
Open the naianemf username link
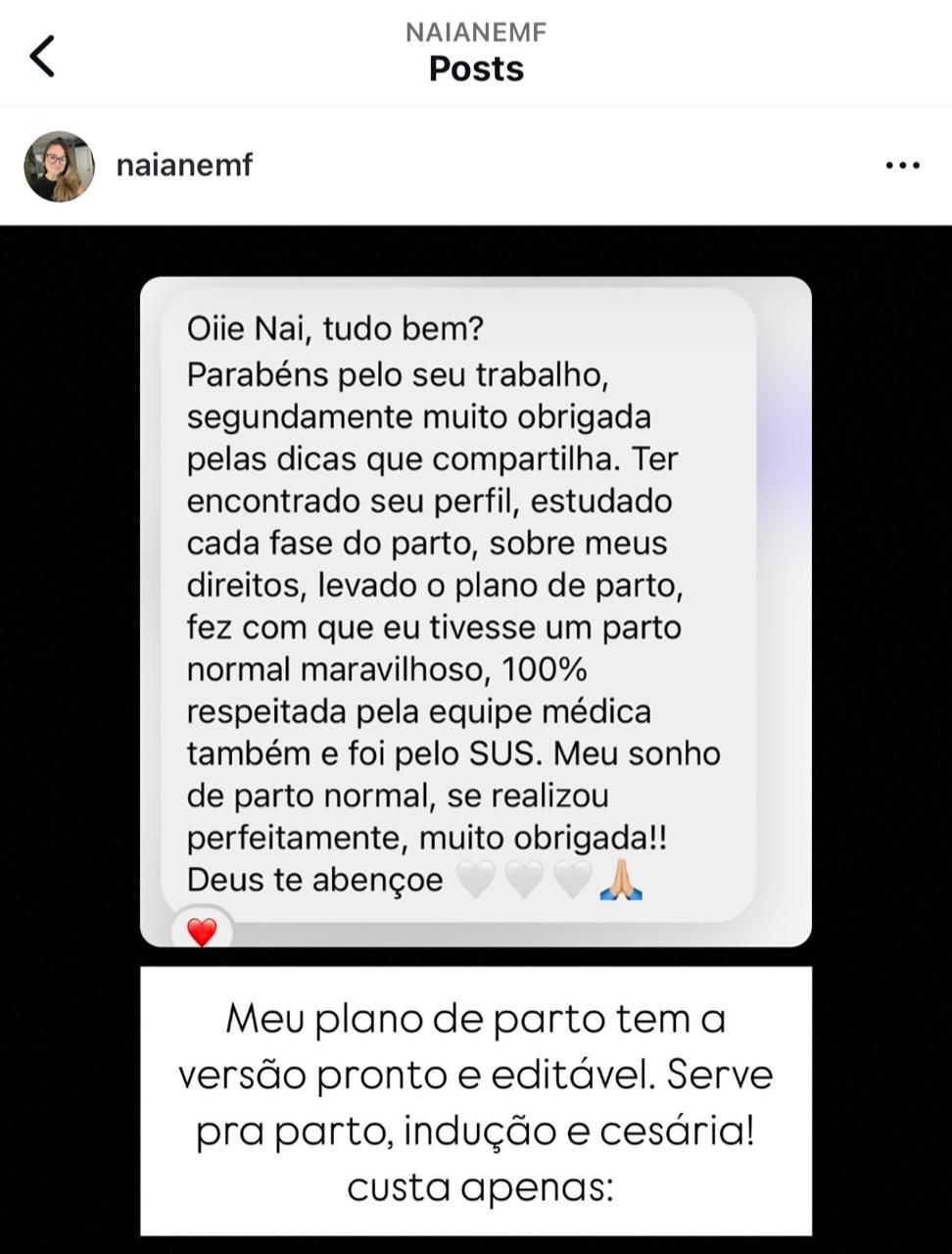tap(184, 166)
